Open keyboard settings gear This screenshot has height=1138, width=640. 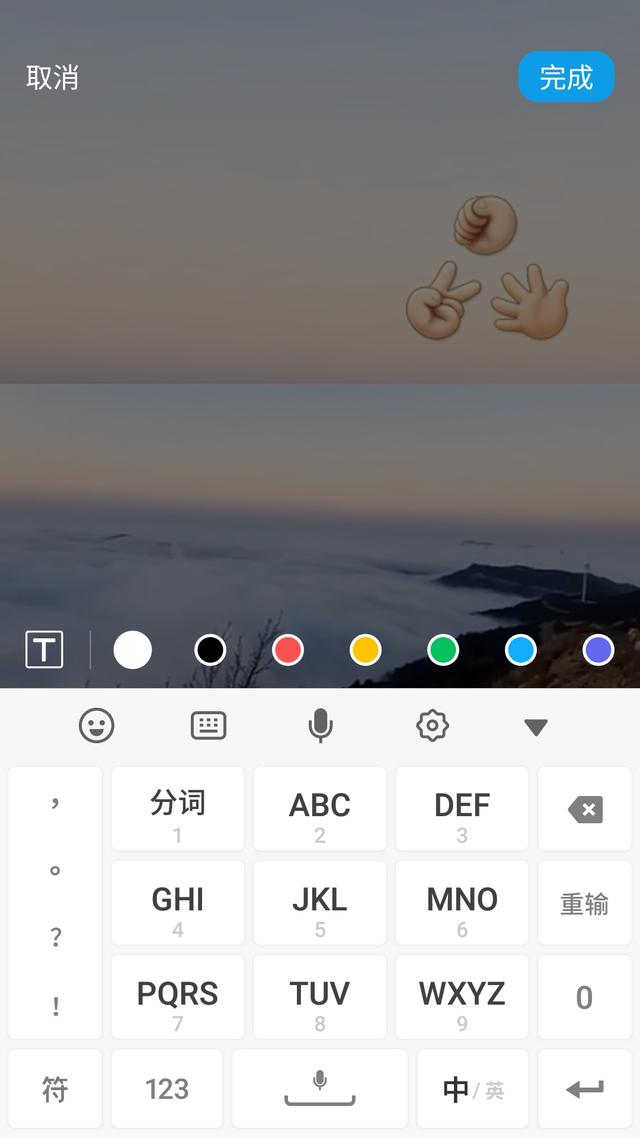[x=432, y=726]
